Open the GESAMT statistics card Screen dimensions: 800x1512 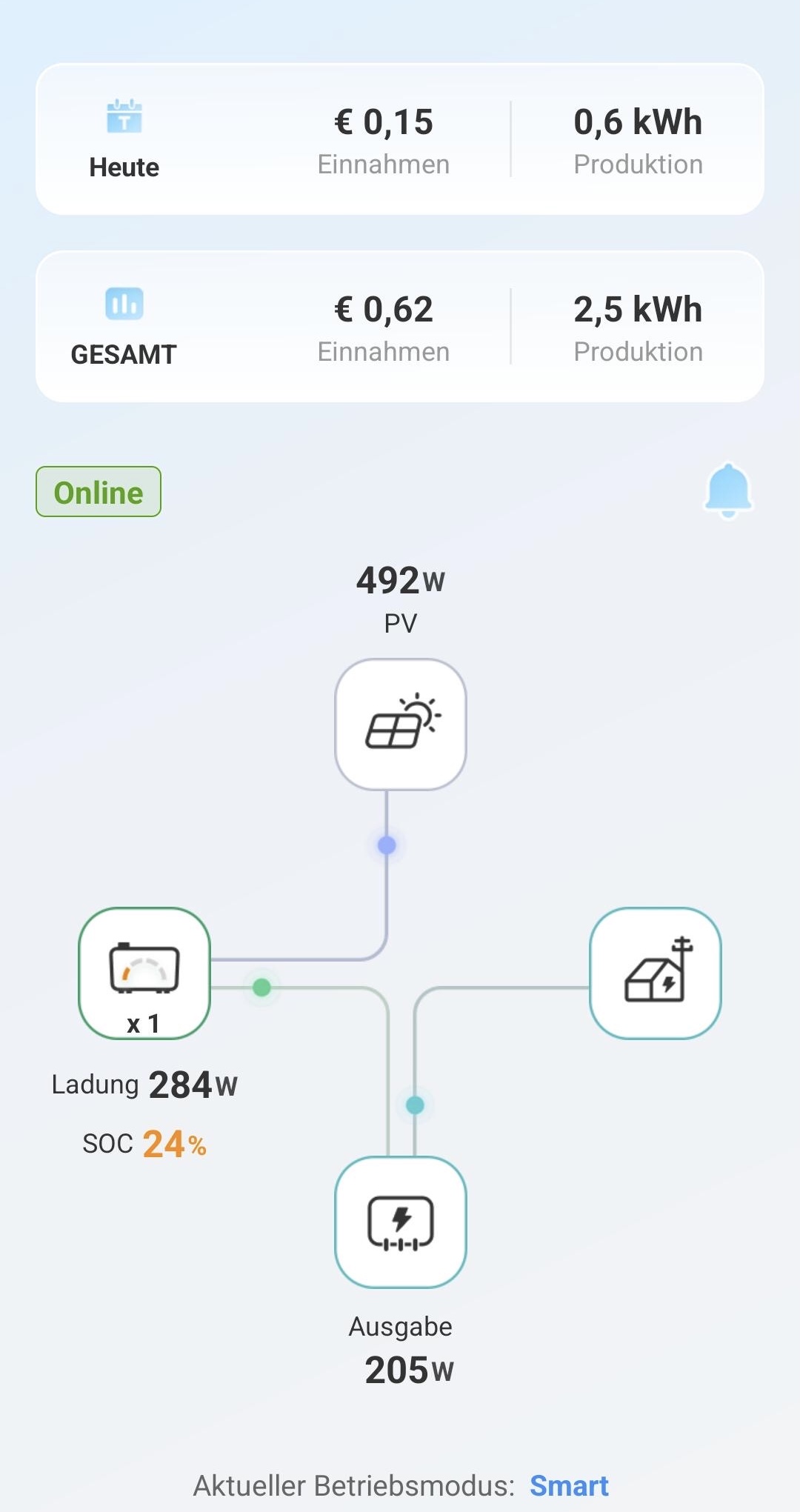(400, 327)
